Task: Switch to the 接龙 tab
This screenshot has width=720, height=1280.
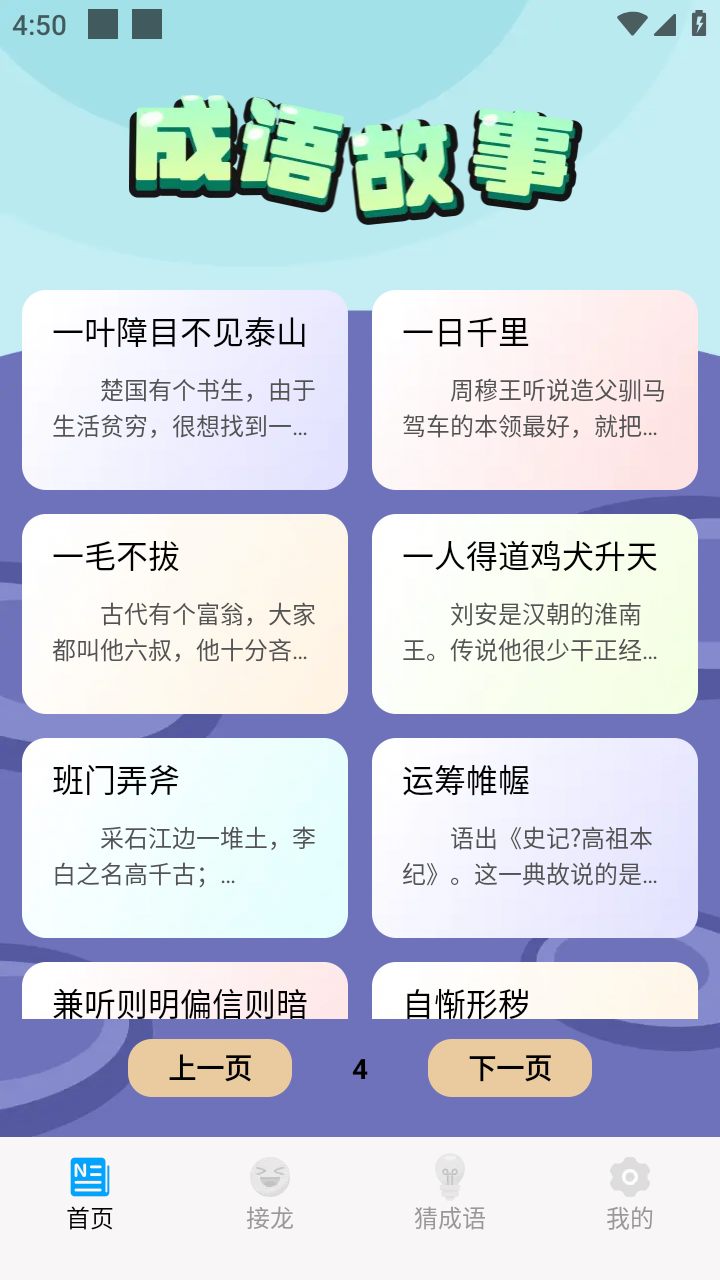Action: click(270, 1195)
